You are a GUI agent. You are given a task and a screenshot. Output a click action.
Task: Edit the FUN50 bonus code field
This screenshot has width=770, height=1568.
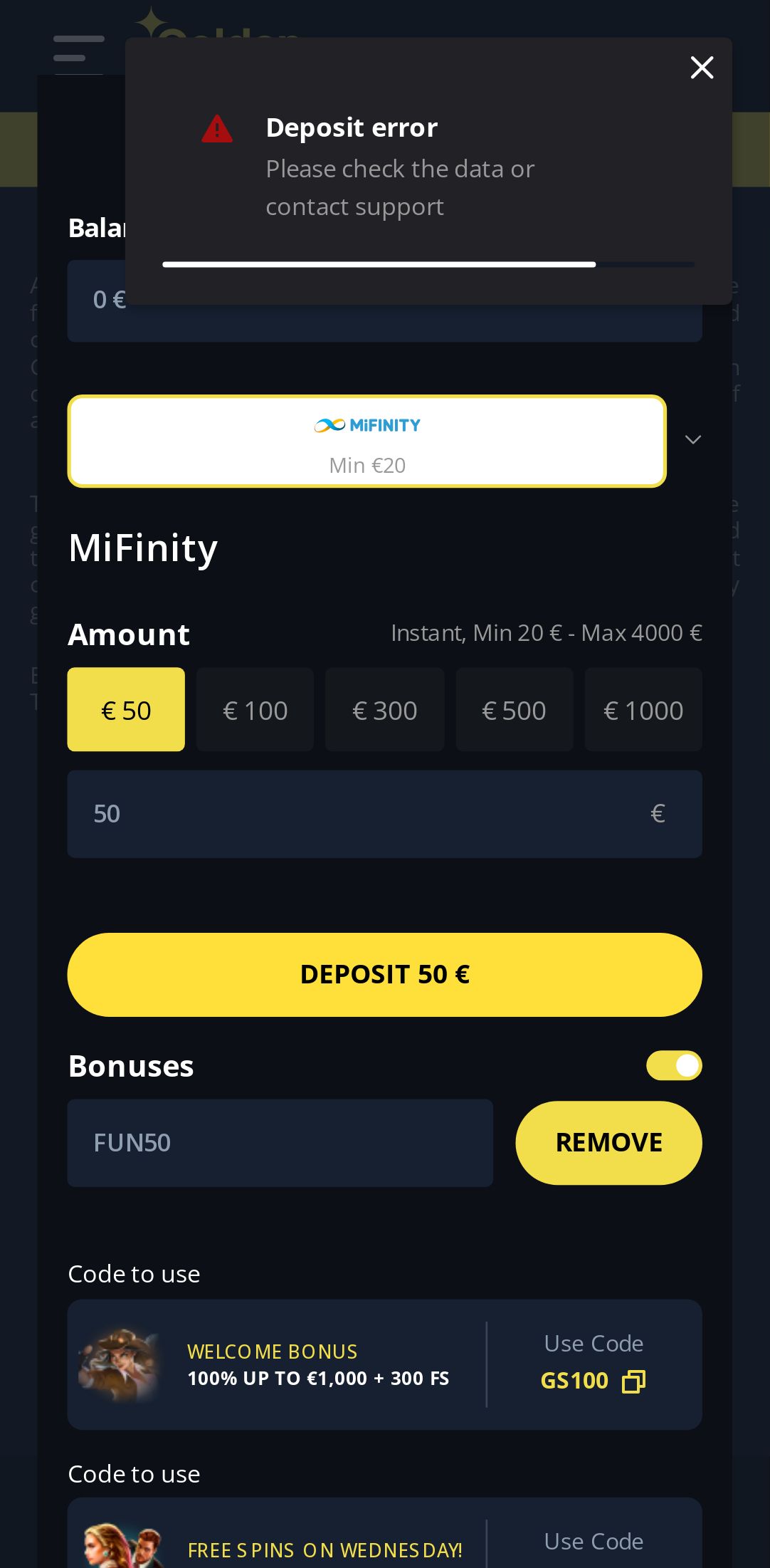[280, 1143]
